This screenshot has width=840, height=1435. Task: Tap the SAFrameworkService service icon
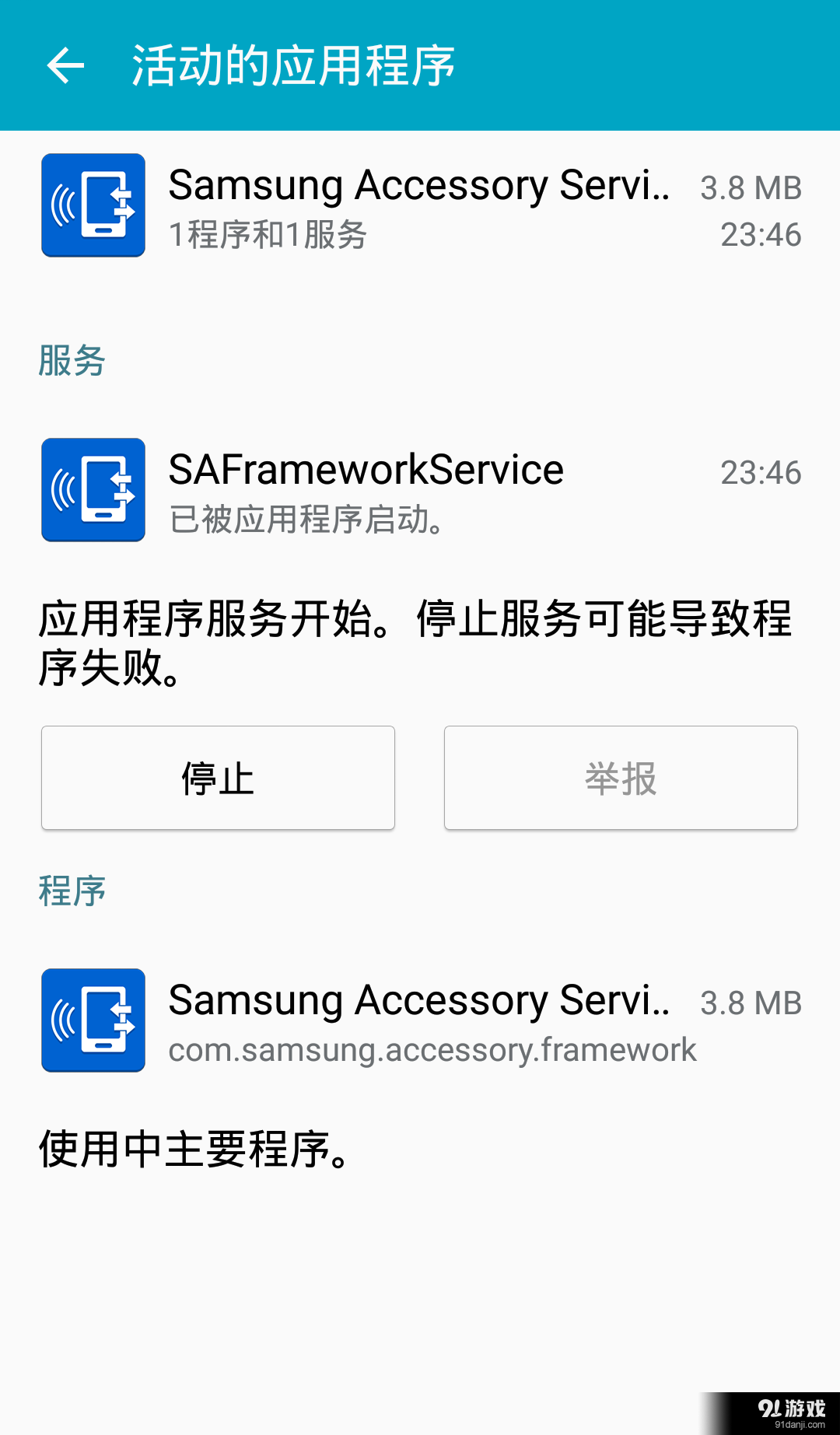click(93, 490)
